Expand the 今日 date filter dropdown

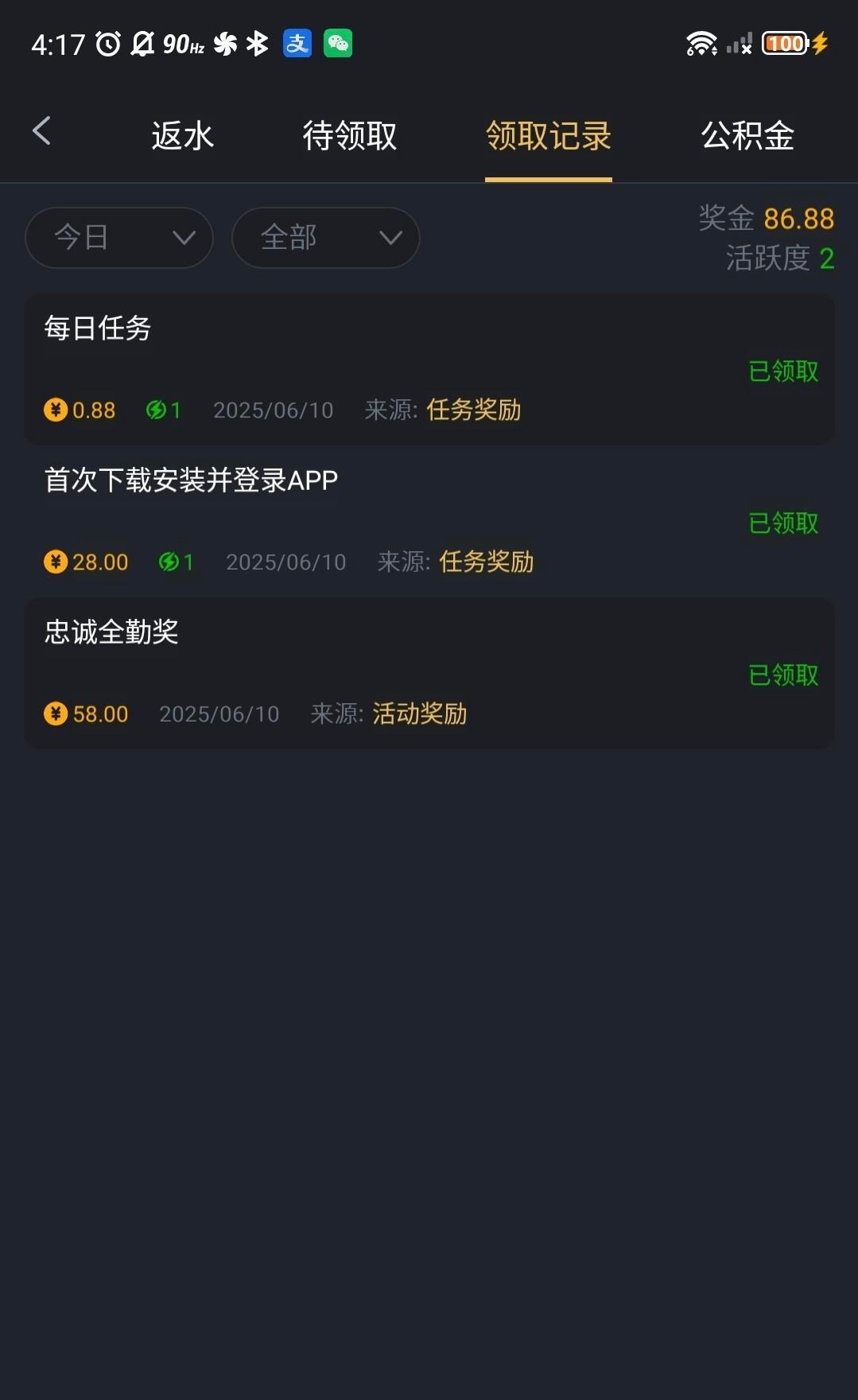pyautogui.click(x=119, y=238)
